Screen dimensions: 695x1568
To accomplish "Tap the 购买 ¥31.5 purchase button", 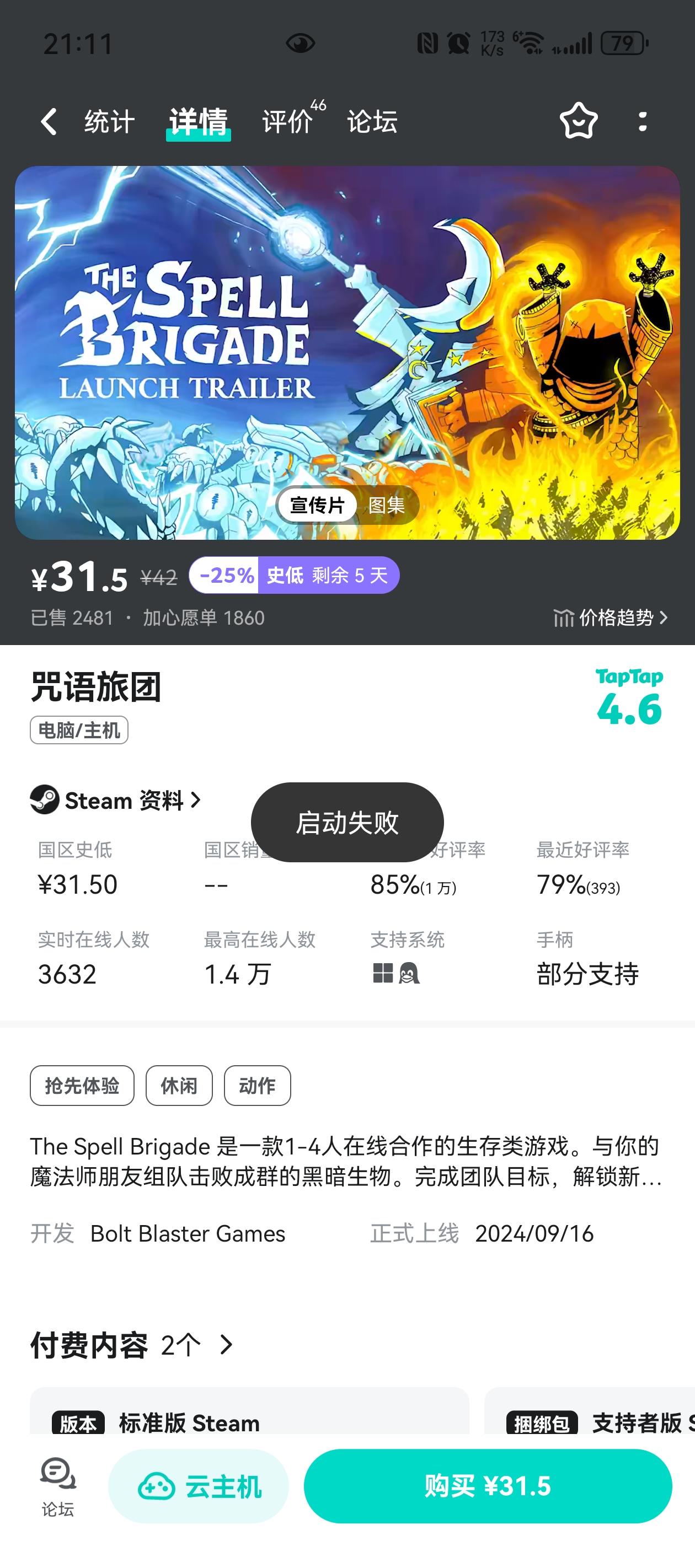I will (487, 1486).
